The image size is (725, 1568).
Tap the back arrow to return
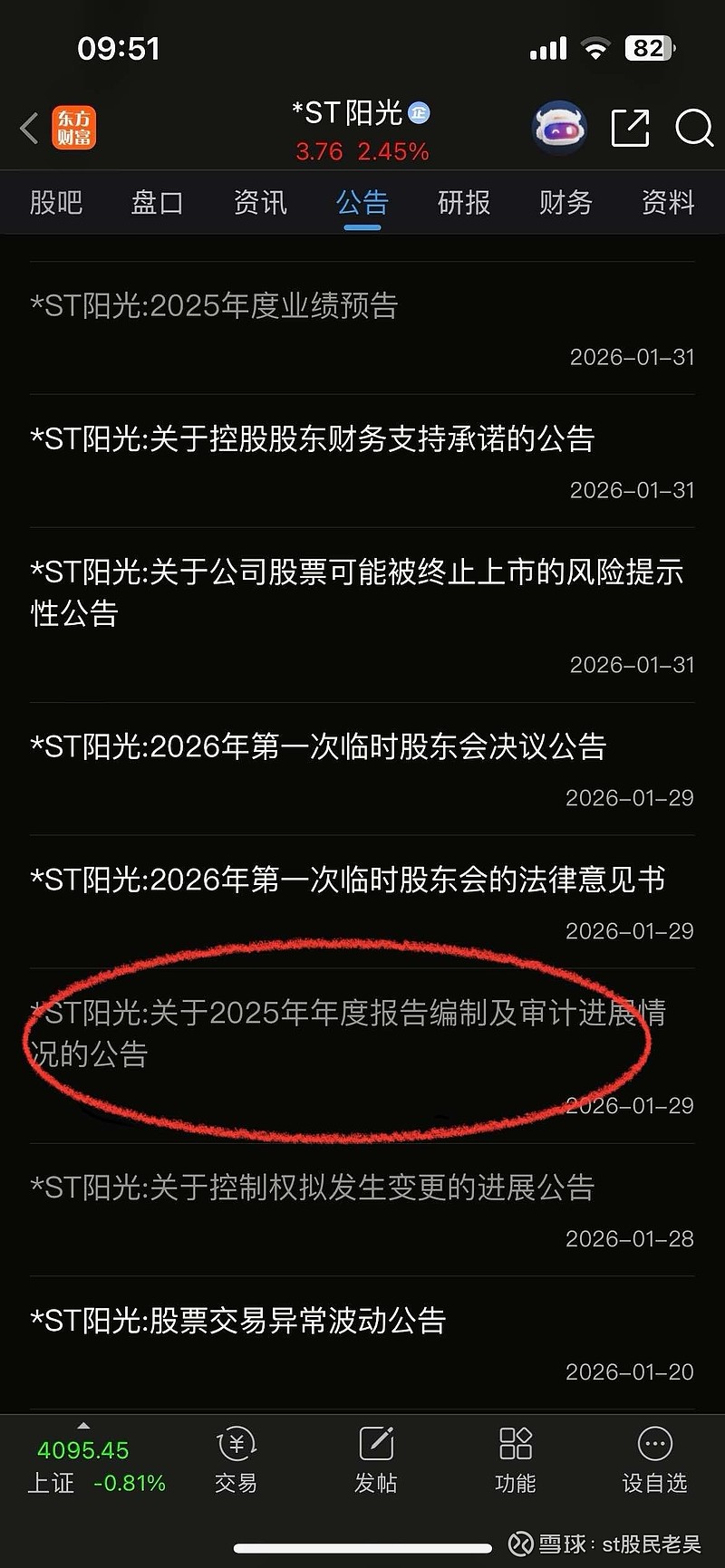coord(28,129)
